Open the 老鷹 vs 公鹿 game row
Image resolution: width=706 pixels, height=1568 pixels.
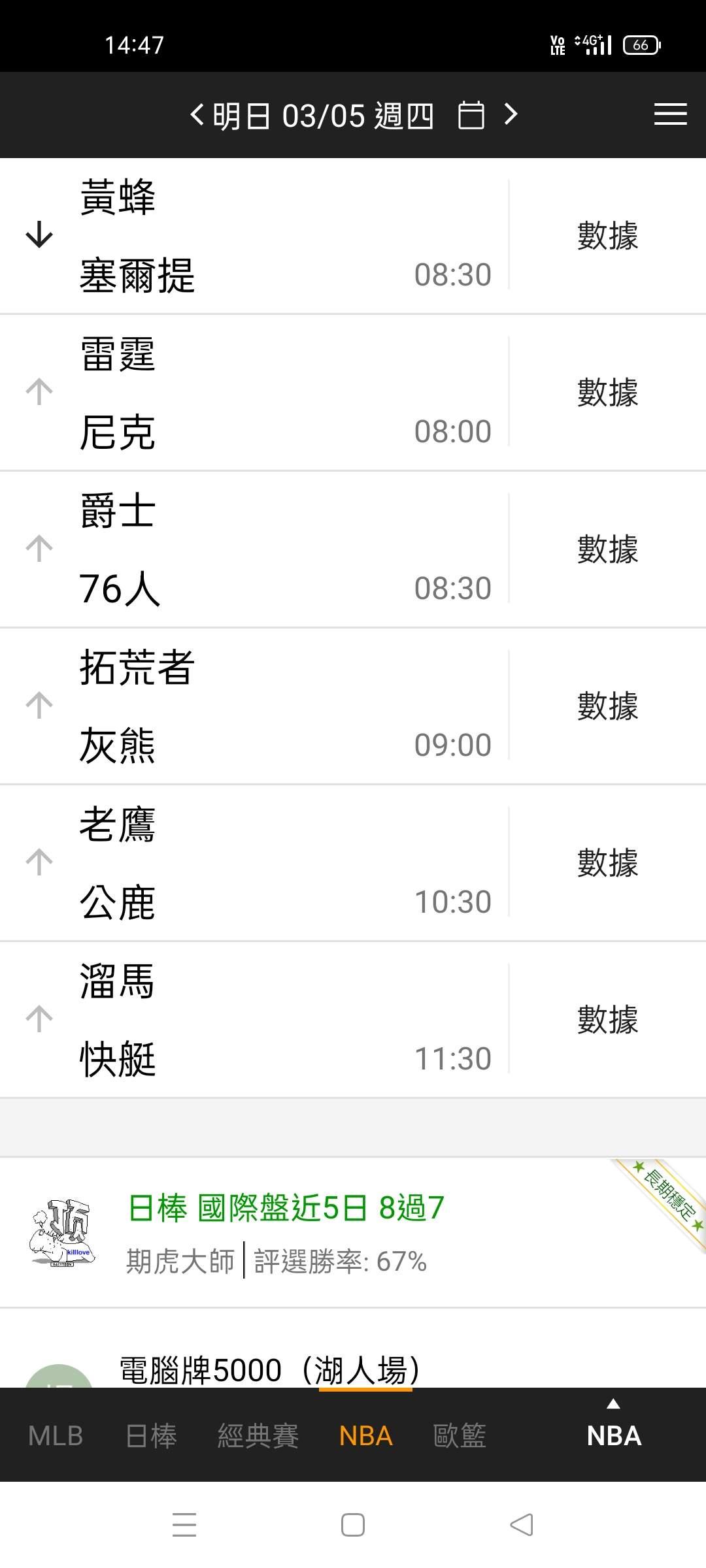[x=261, y=862]
